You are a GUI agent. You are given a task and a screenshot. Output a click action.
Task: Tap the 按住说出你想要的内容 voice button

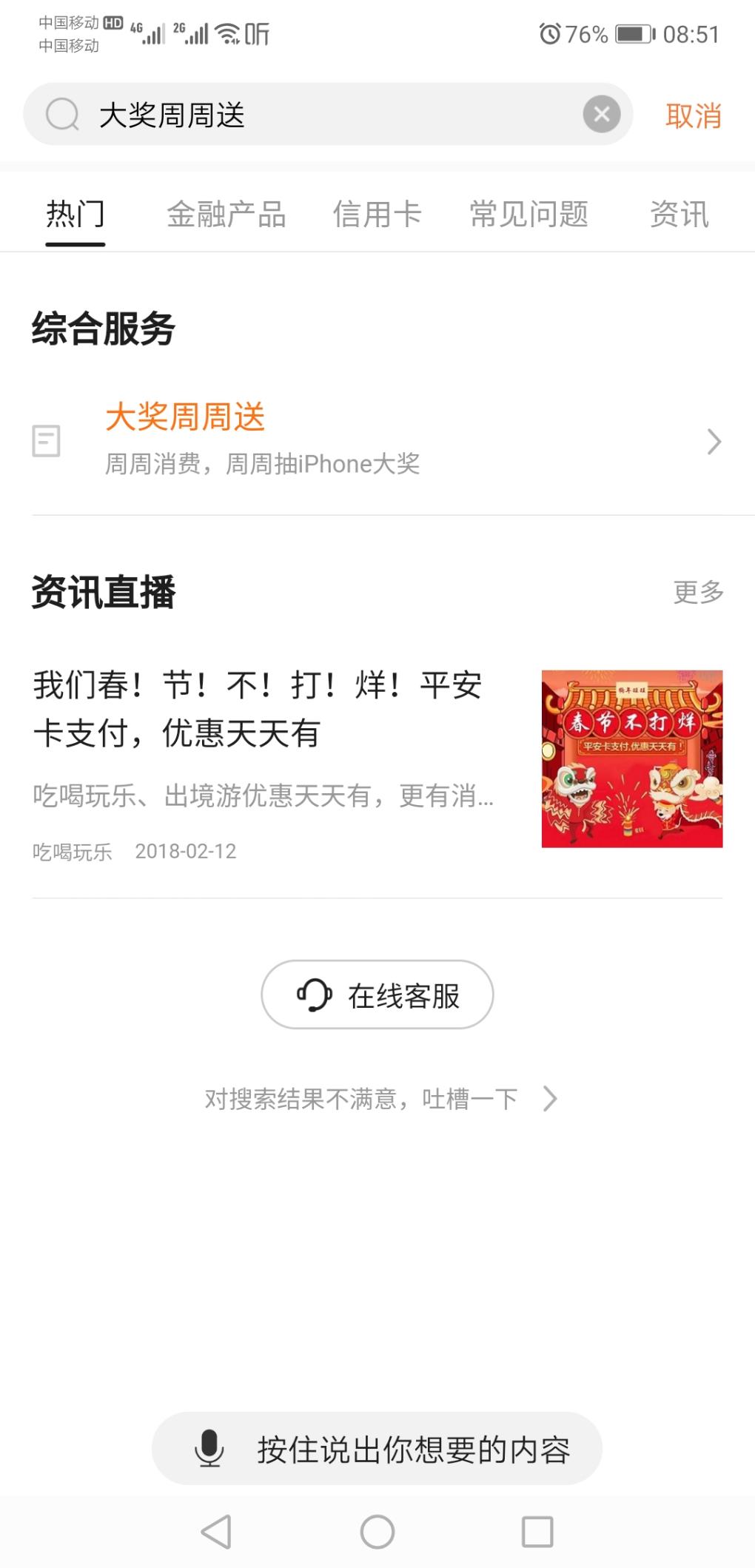377,1449
